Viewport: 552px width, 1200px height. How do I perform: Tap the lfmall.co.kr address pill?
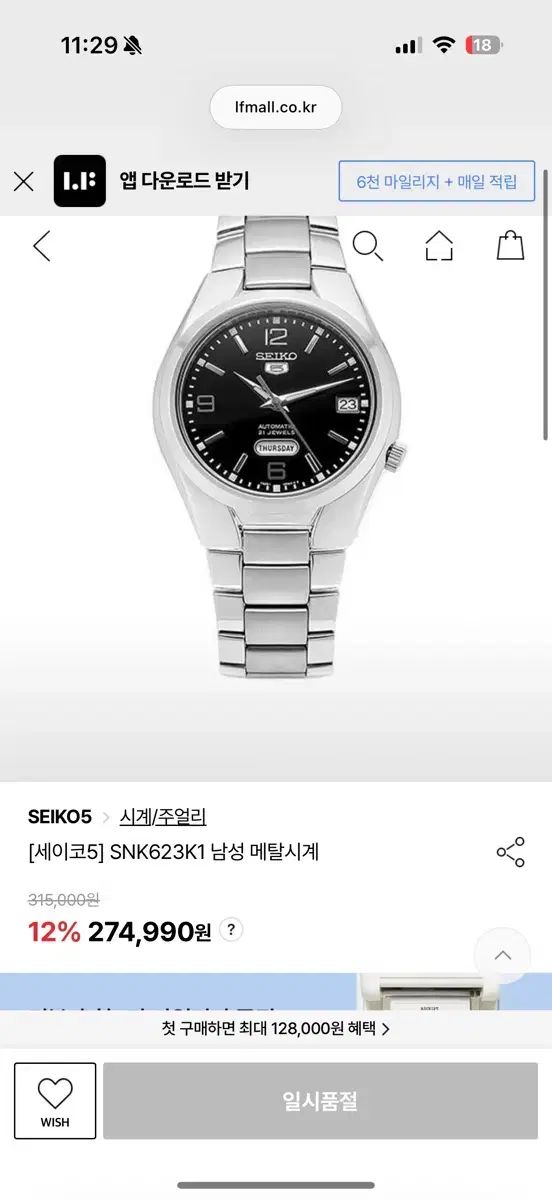click(276, 107)
